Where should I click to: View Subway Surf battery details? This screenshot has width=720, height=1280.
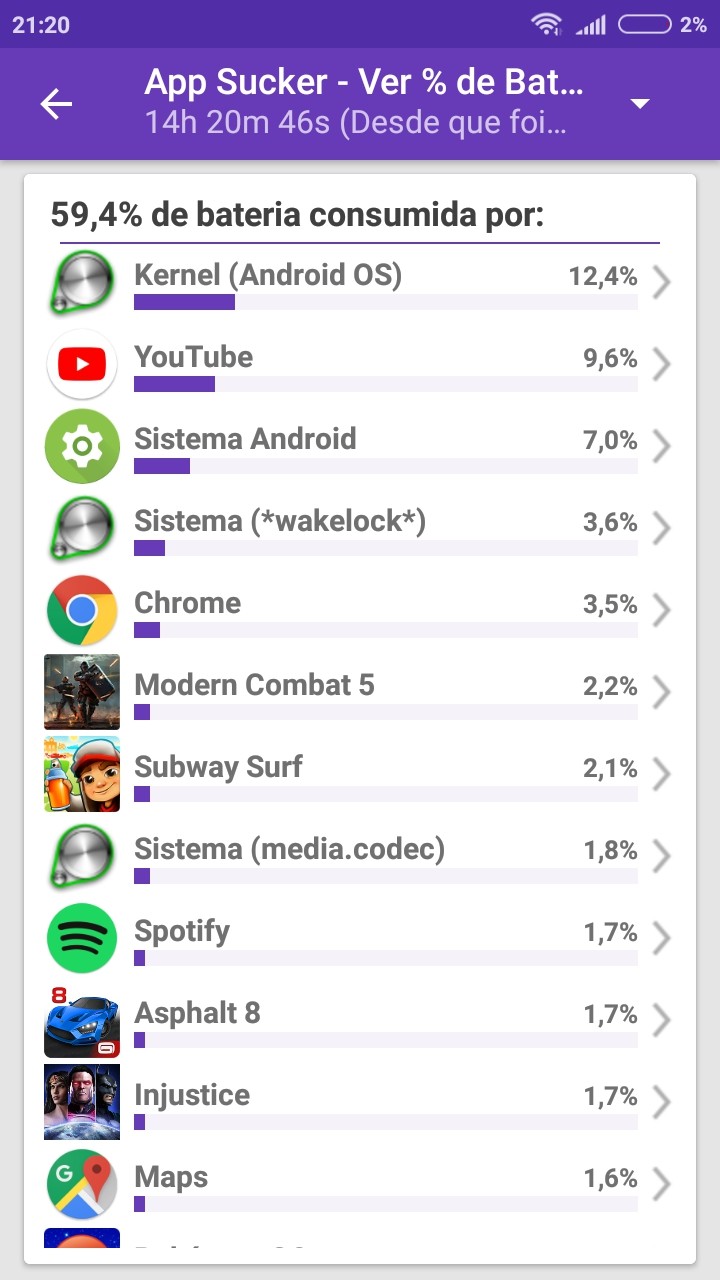click(x=360, y=775)
